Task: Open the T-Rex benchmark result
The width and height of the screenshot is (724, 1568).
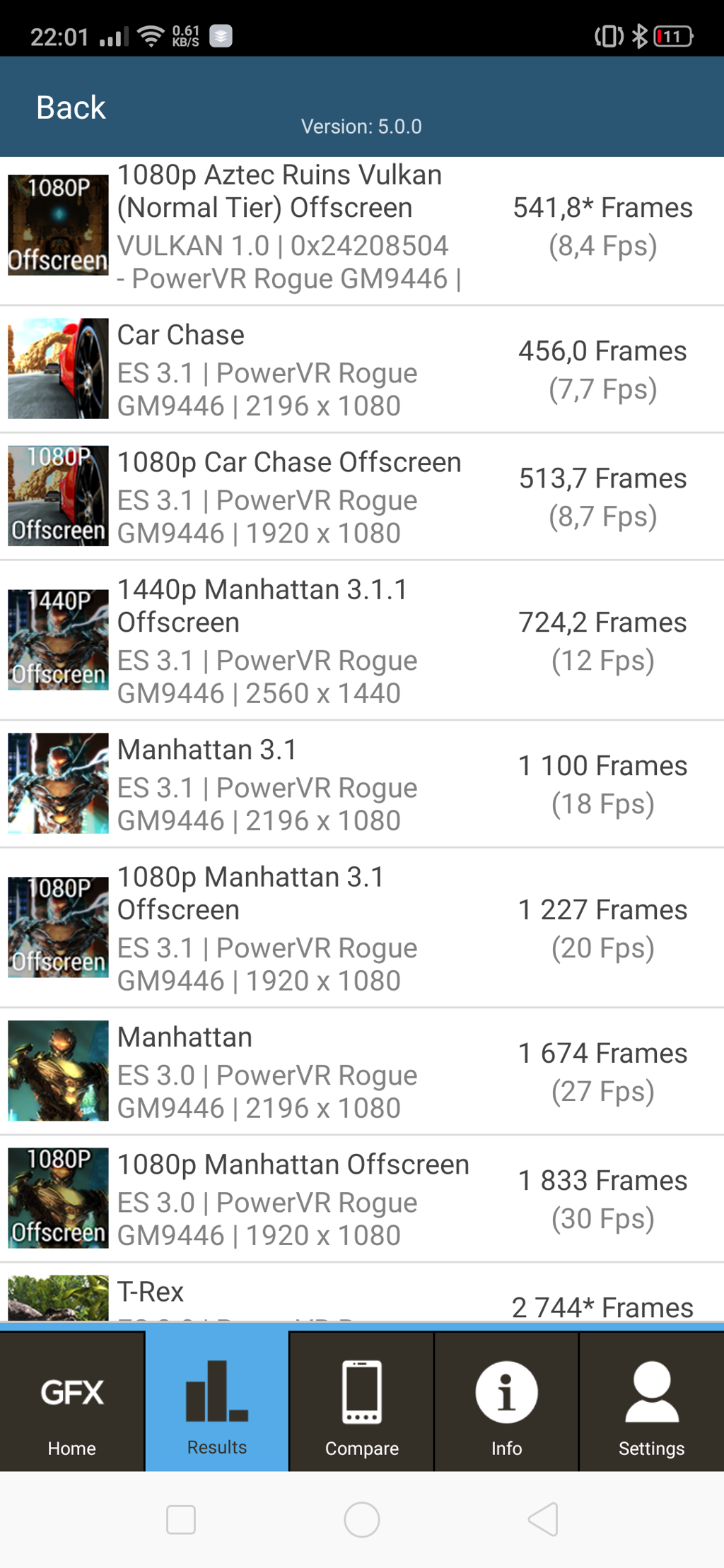Action: pyautogui.click(x=362, y=1292)
